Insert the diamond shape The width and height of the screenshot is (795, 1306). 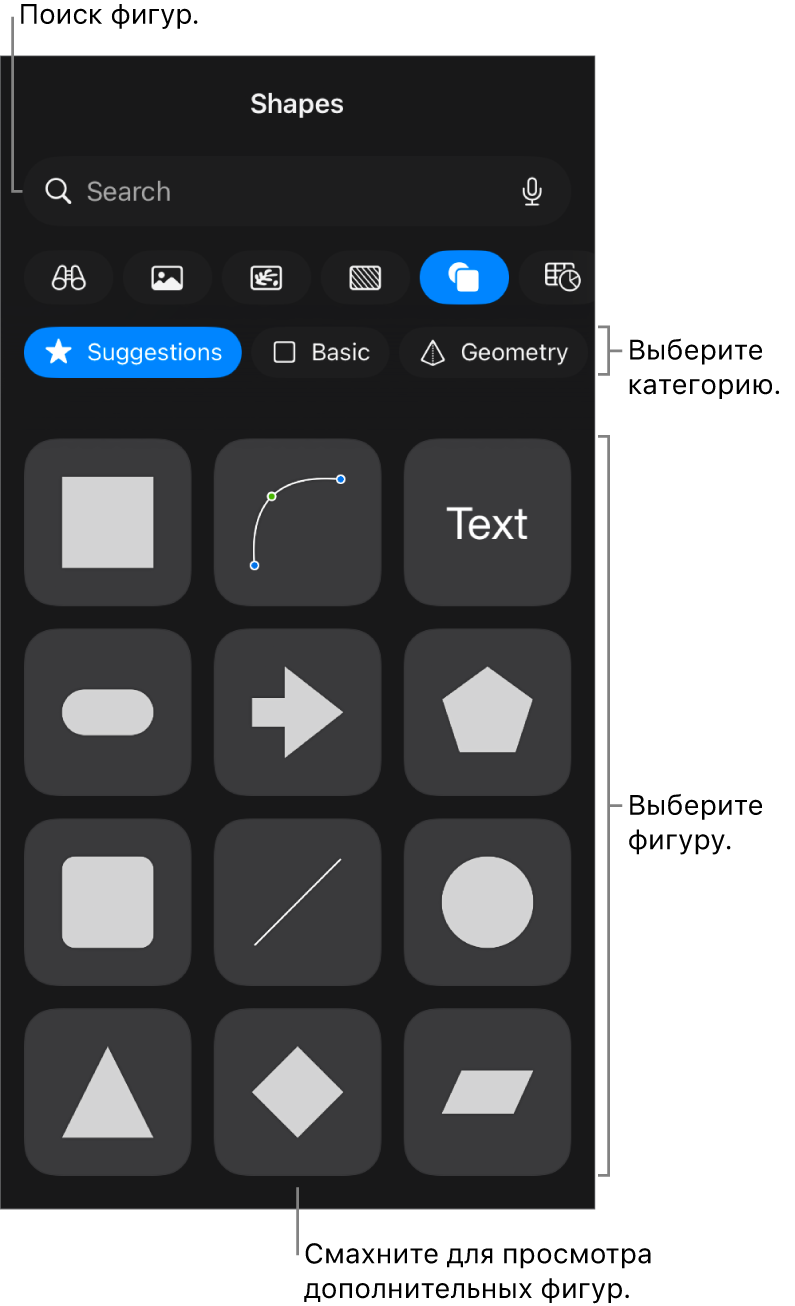pos(297,1092)
